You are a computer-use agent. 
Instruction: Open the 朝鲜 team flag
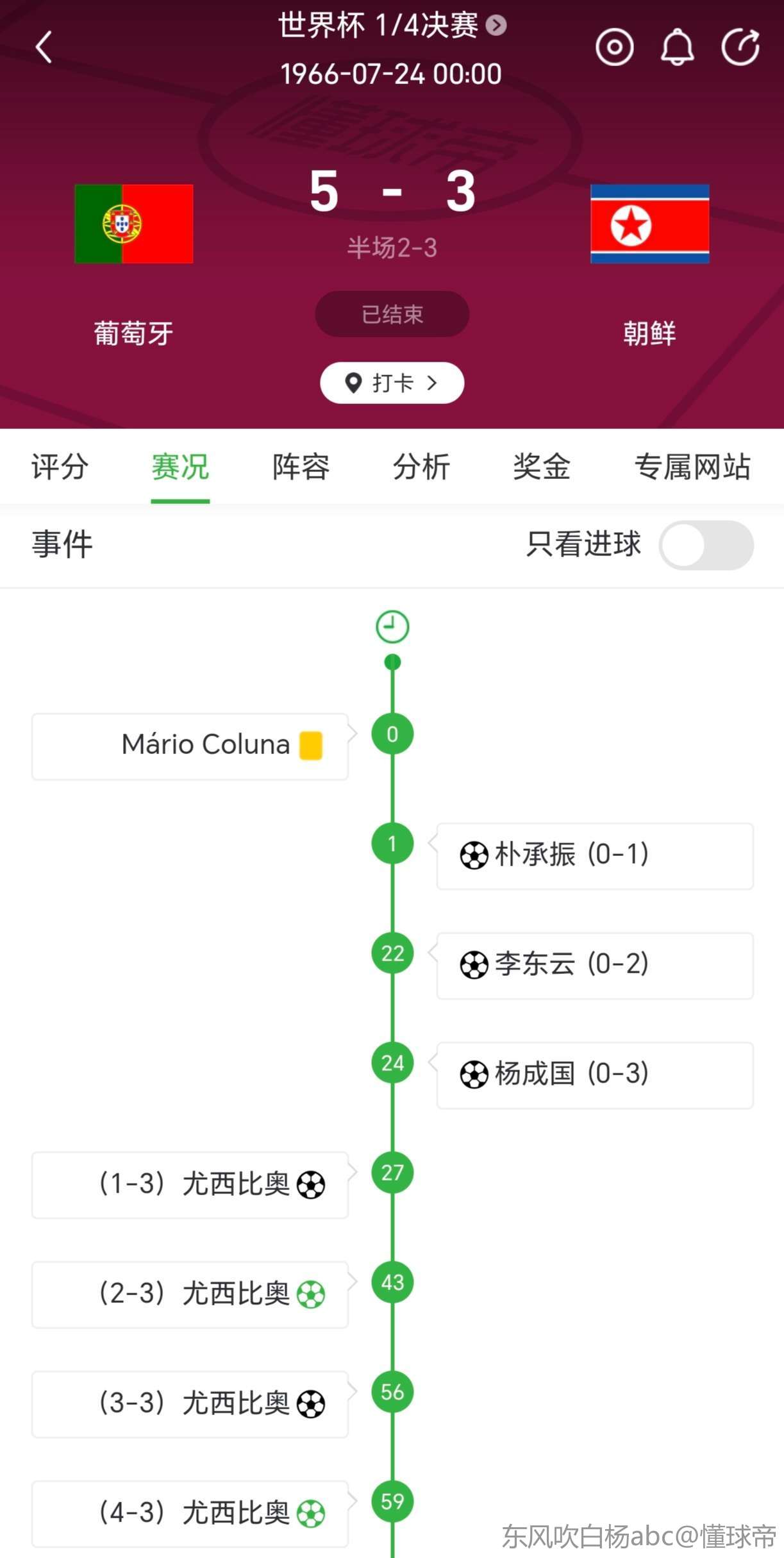pyautogui.click(x=649, y=224)
